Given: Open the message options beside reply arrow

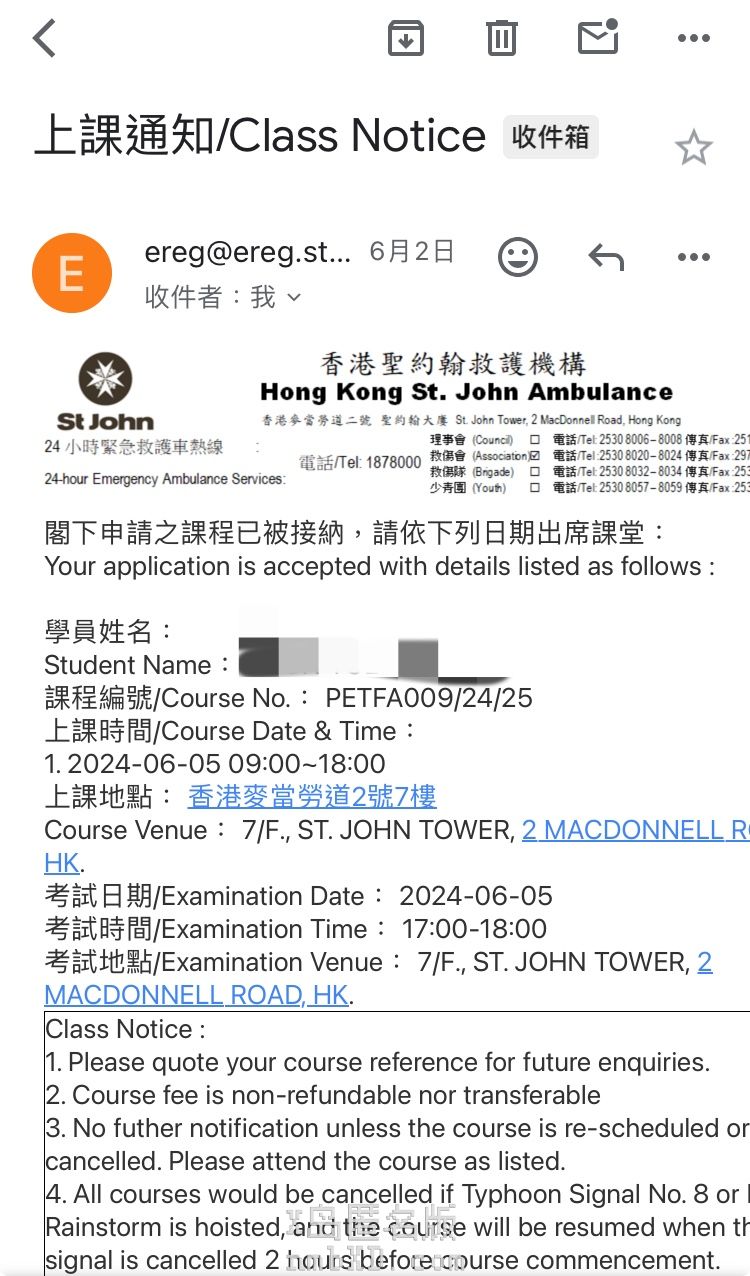Looking at the screenshot, I should point(693,258).
